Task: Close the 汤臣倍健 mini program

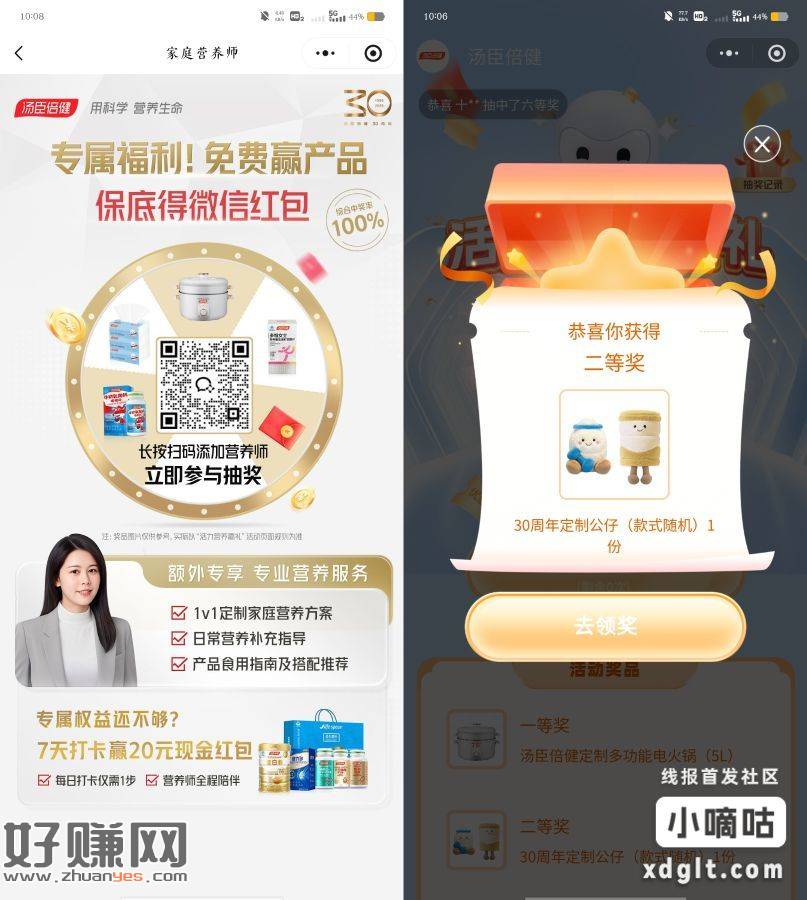Action: (x=776, y=53)
